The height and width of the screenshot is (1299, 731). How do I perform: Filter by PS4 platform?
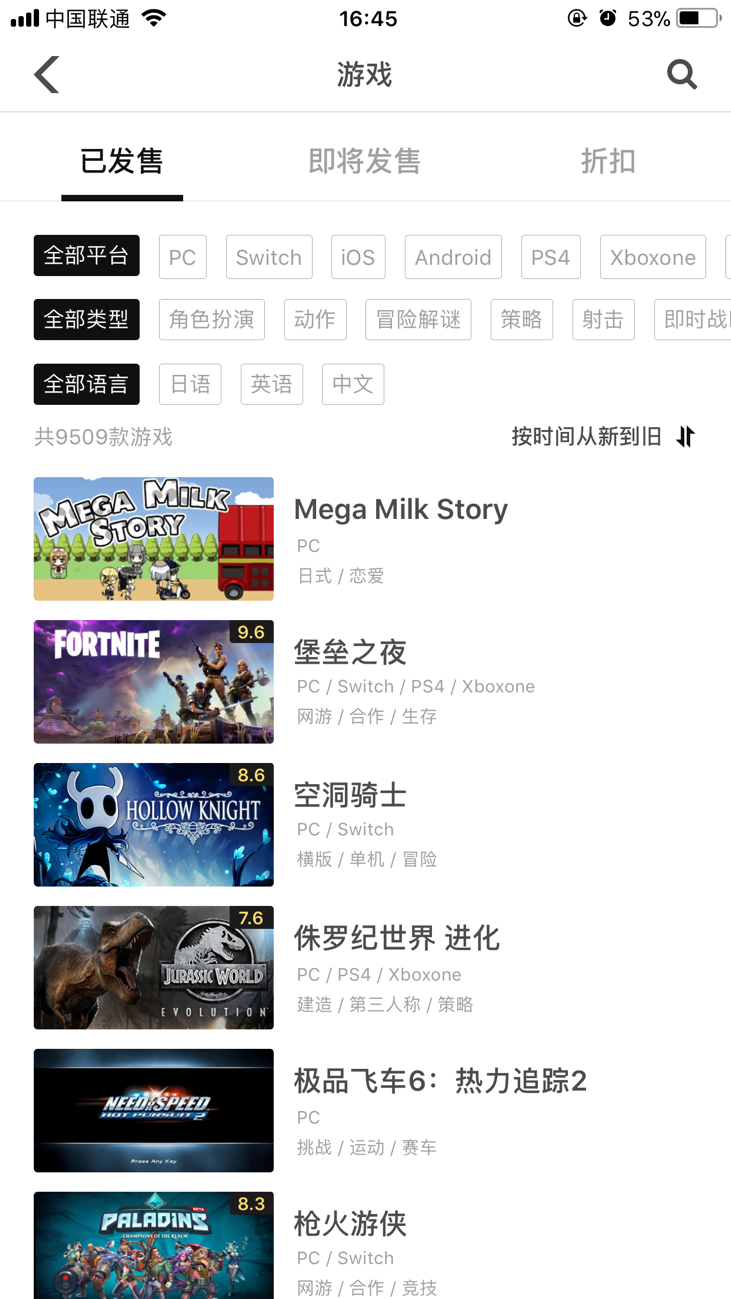pyautogui.click(x=550, y=257)
